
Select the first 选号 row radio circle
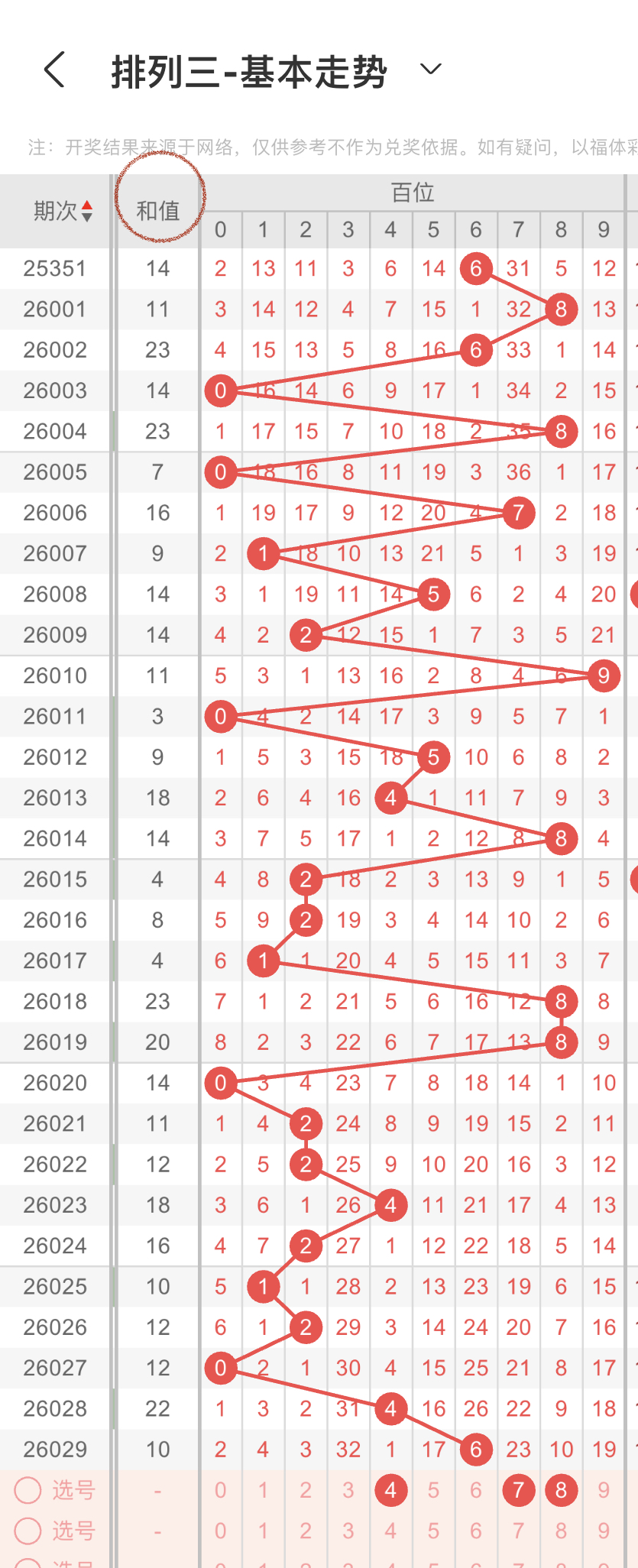coord(28,1490)
